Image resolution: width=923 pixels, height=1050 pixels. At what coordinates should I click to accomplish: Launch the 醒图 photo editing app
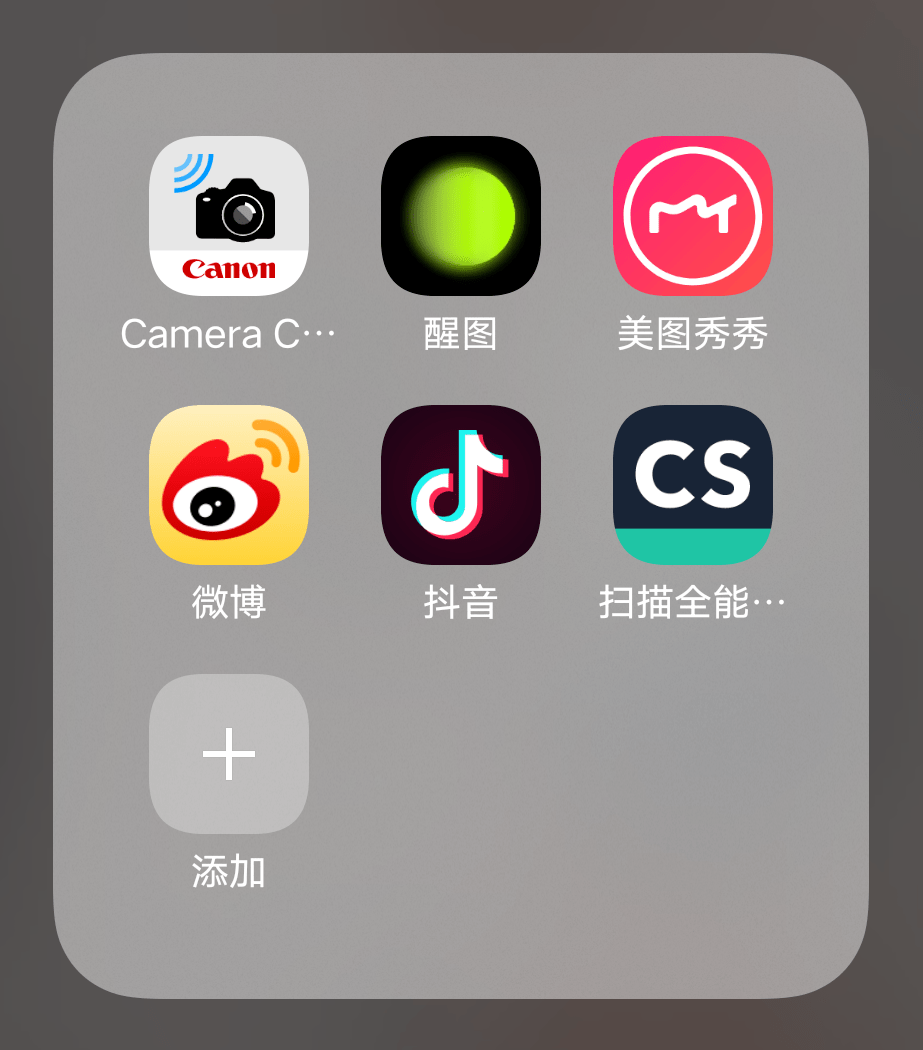[x=460, y=216]
